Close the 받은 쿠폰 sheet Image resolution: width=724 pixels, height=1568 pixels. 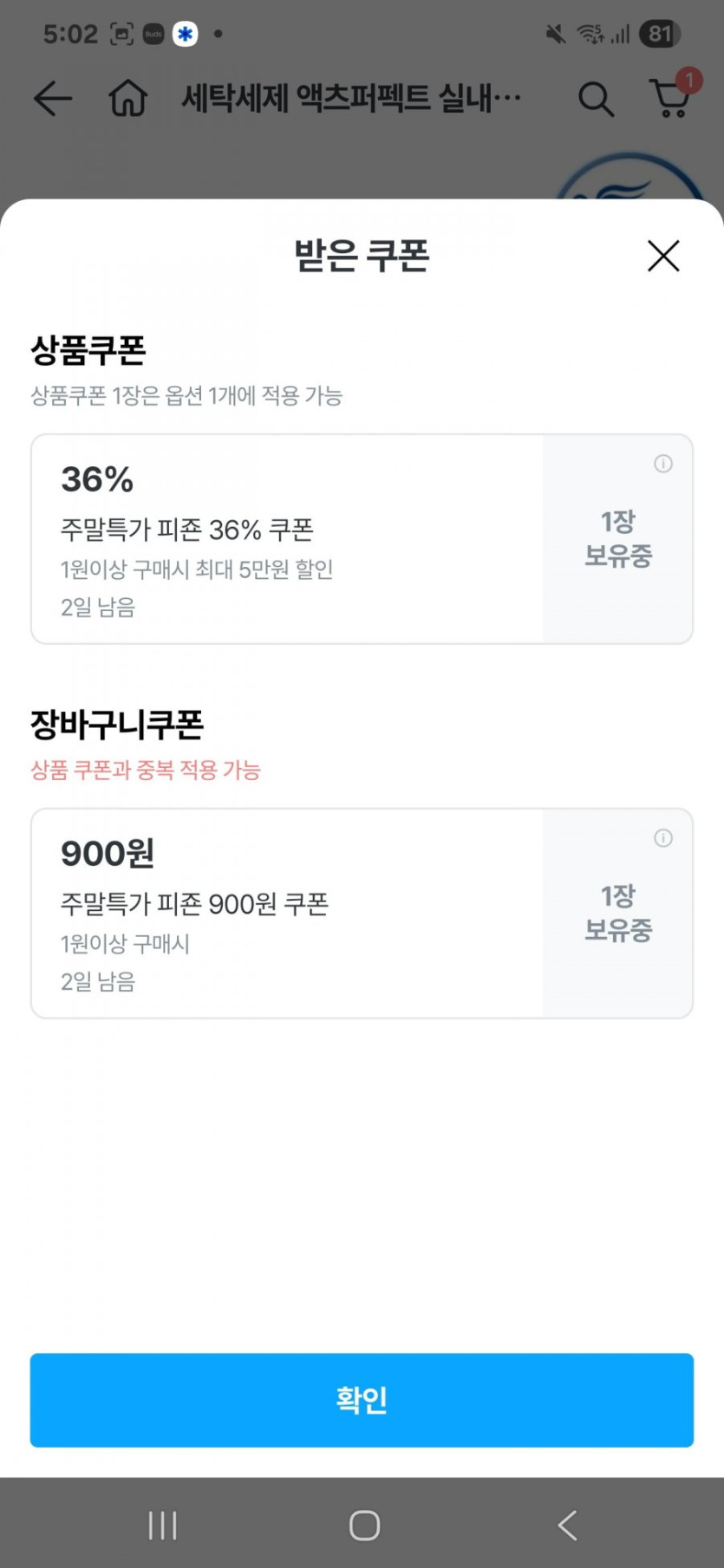663,256
